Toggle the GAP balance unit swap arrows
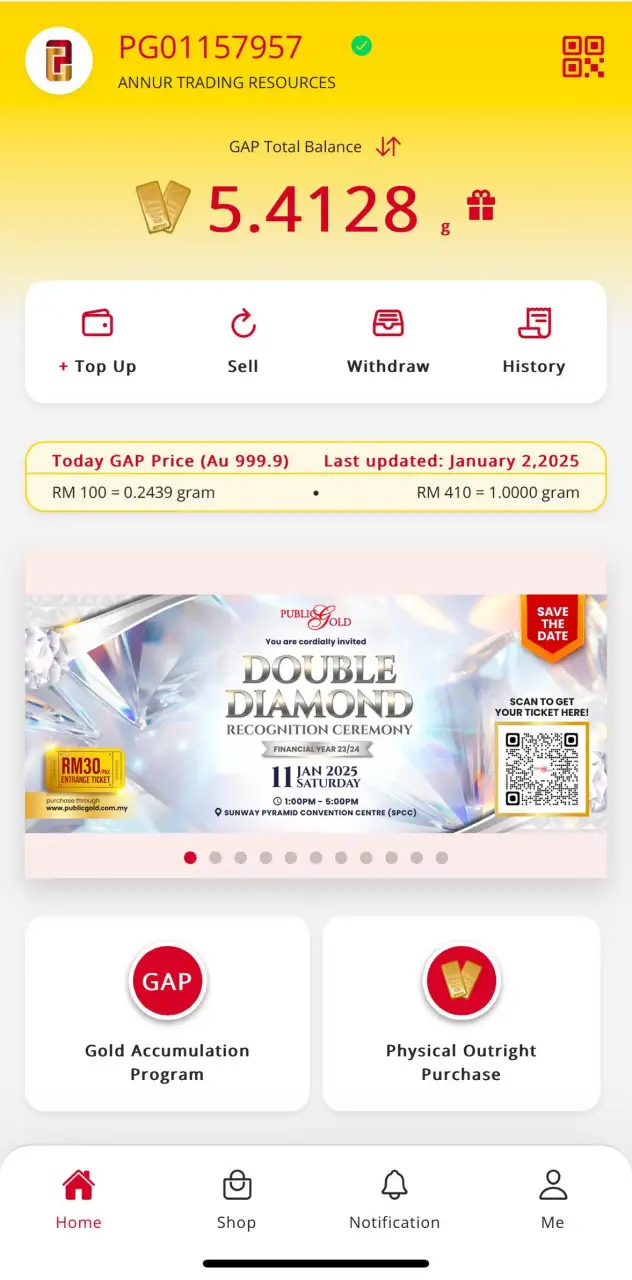 pos(388,147)
